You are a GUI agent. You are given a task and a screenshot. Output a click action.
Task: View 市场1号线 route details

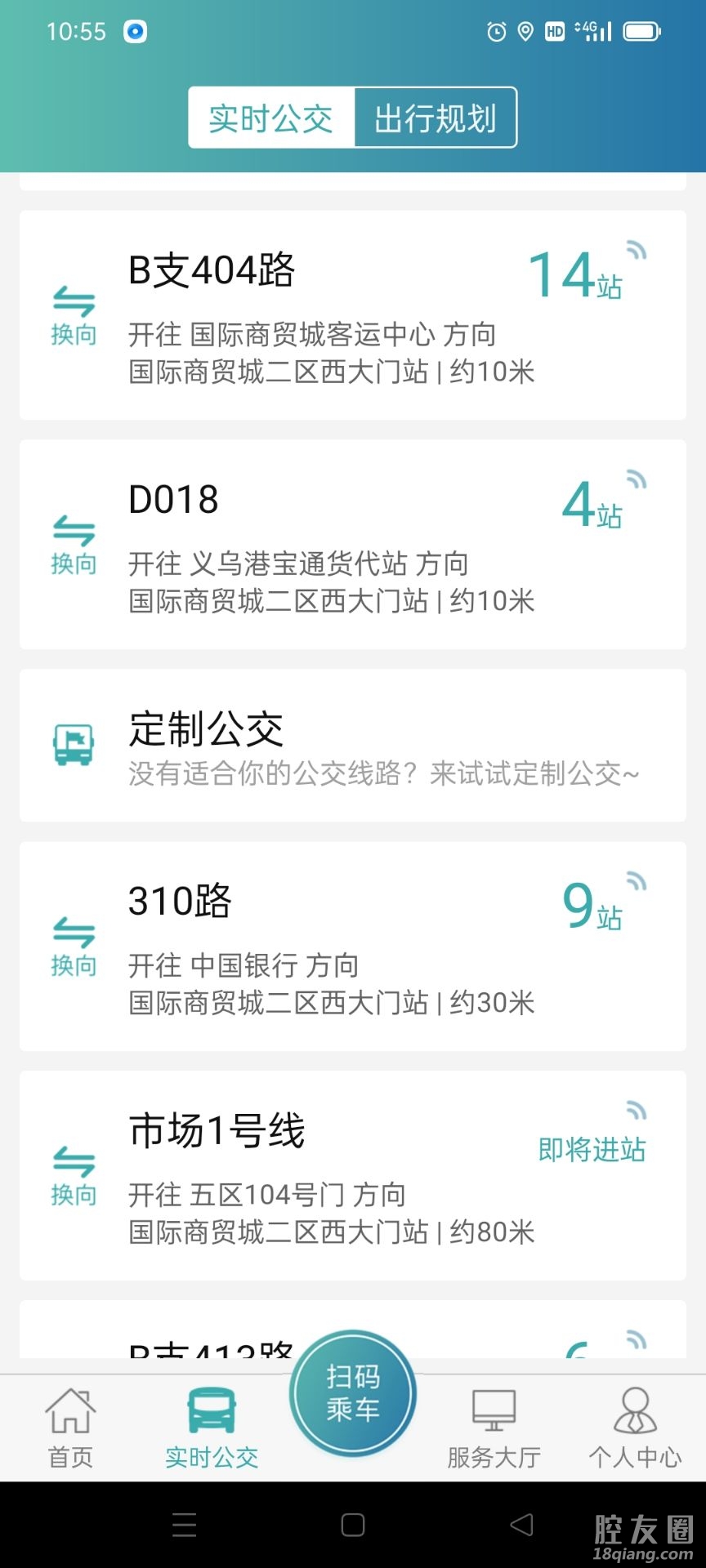pyautogui.click(x=351, y=1176)
